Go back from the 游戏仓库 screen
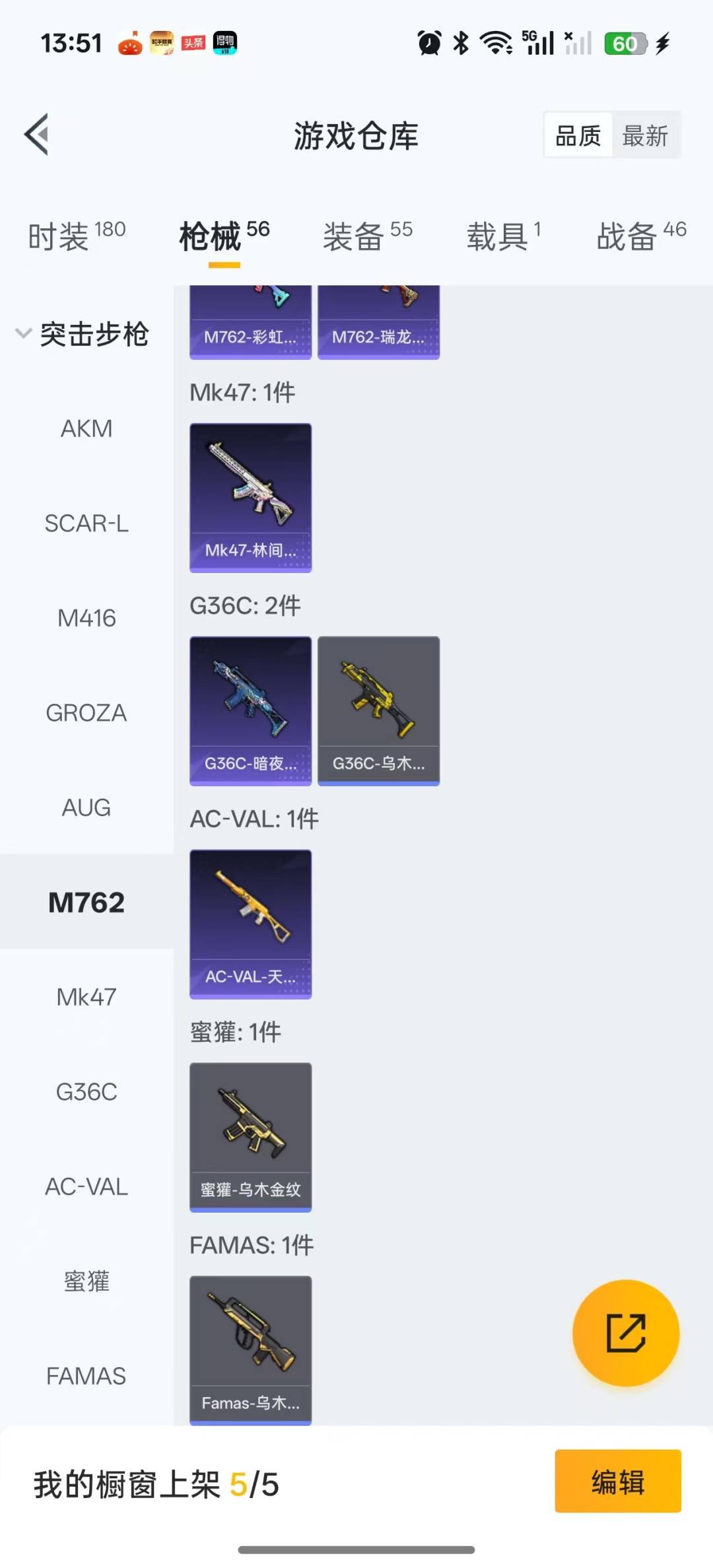 (x=37, y=135)
